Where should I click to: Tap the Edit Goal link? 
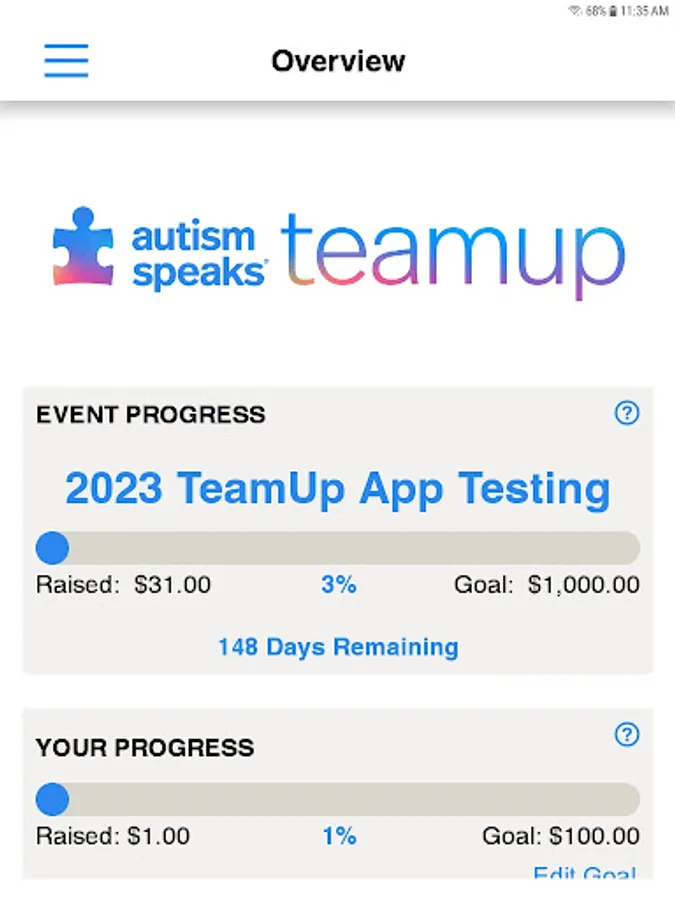585,873
